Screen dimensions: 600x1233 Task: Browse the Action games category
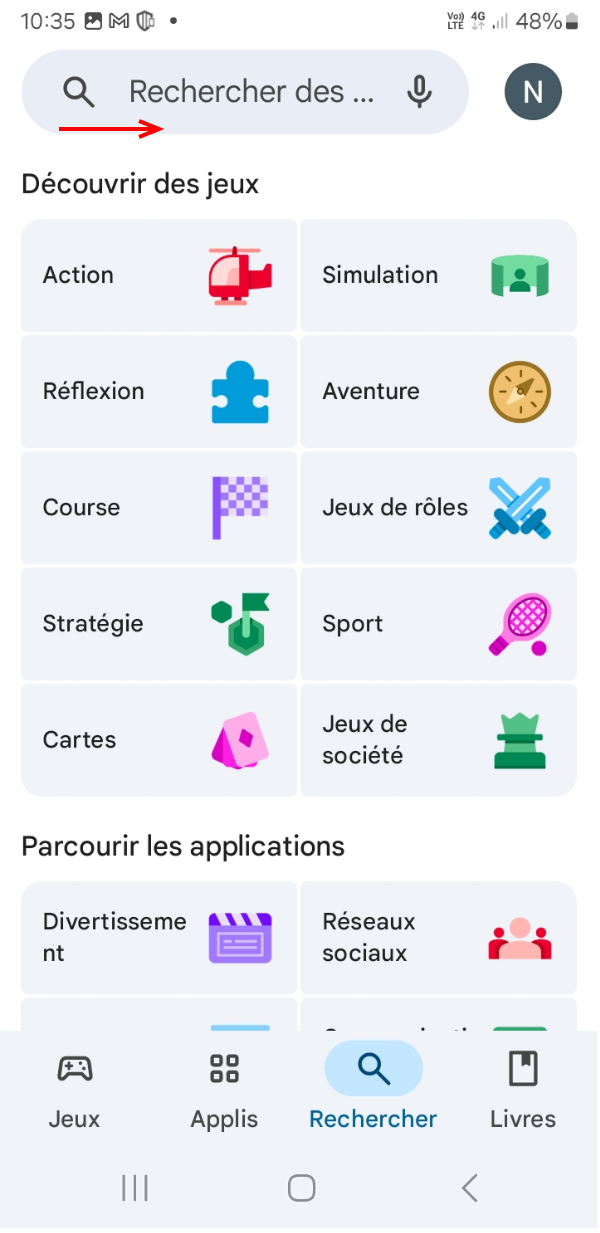159,275
